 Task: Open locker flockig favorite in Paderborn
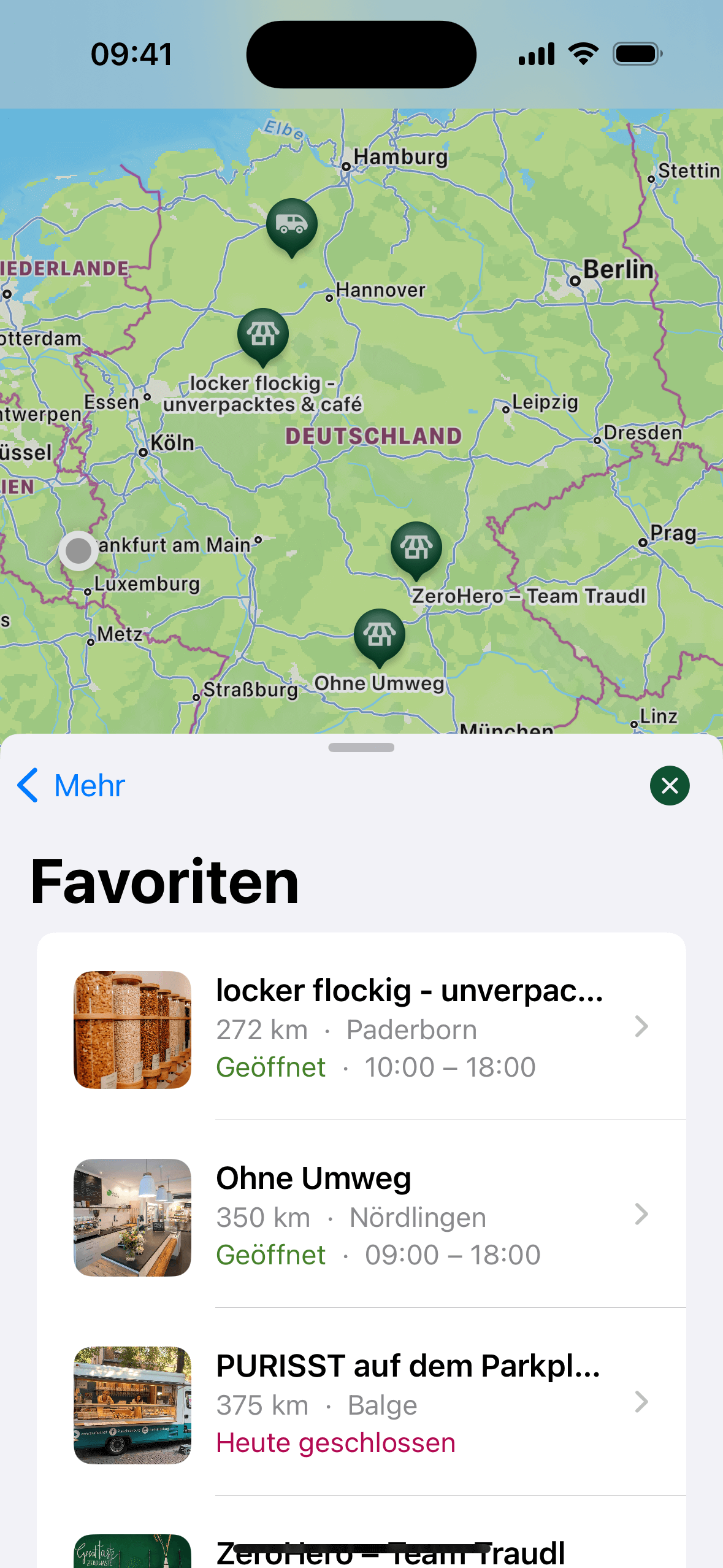pyautogui.click(x=361, y=1029)
